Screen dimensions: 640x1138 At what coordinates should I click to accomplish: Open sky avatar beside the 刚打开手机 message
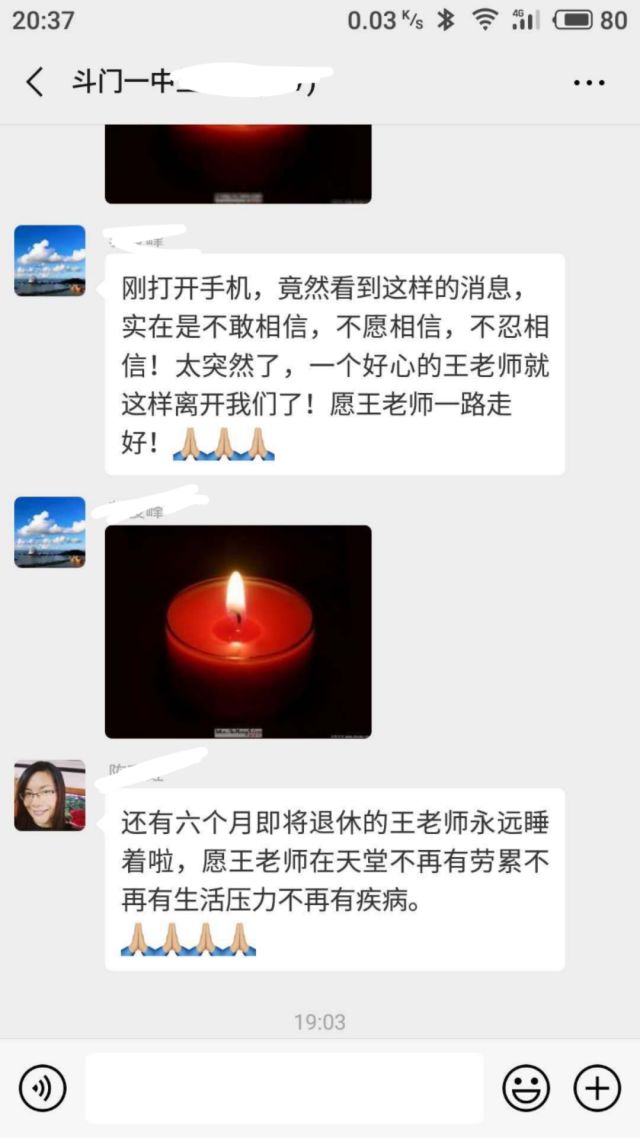pyautogui.click(x=50, y=260)
